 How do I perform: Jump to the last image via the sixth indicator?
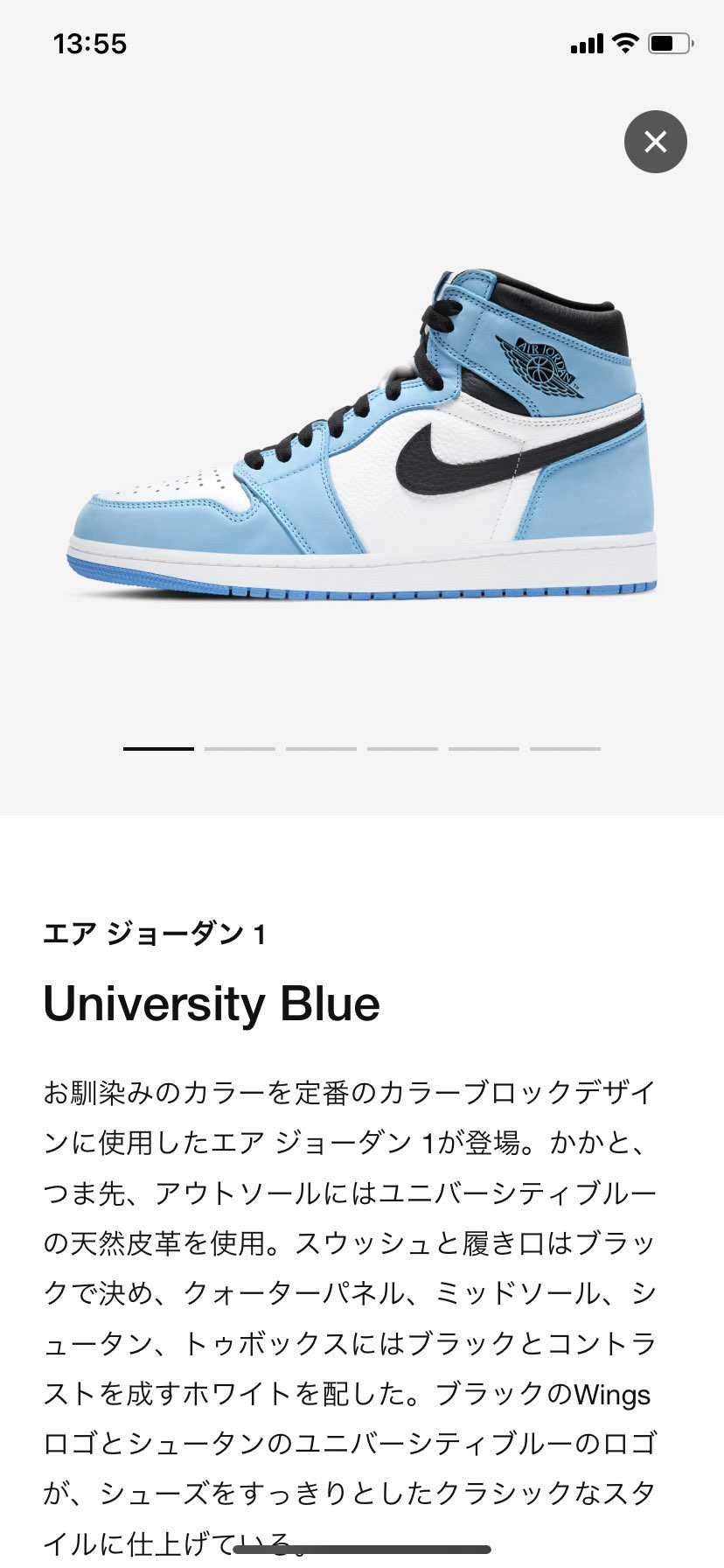click(564, 750)
